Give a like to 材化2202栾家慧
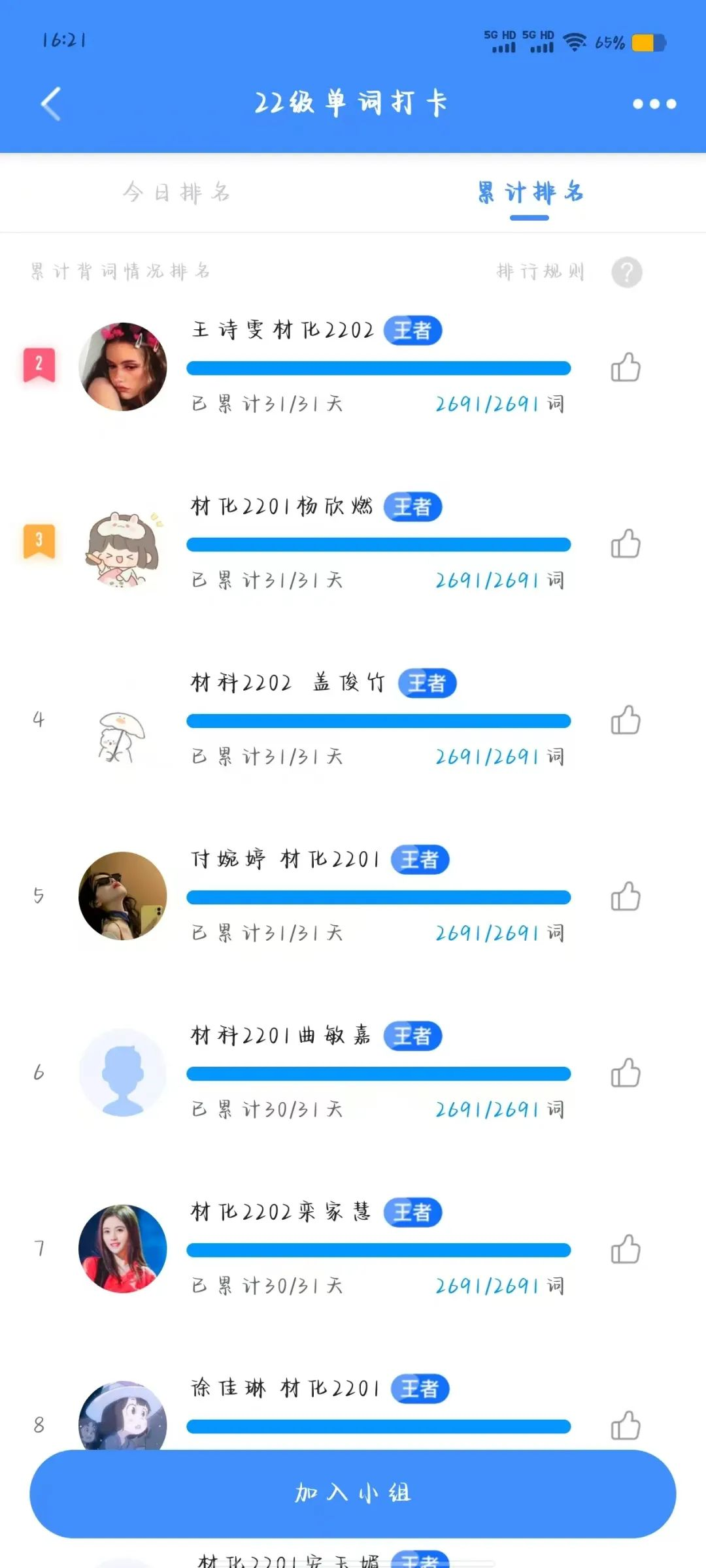This screenshot has width=706, height=1568. tap(625, 1250)
